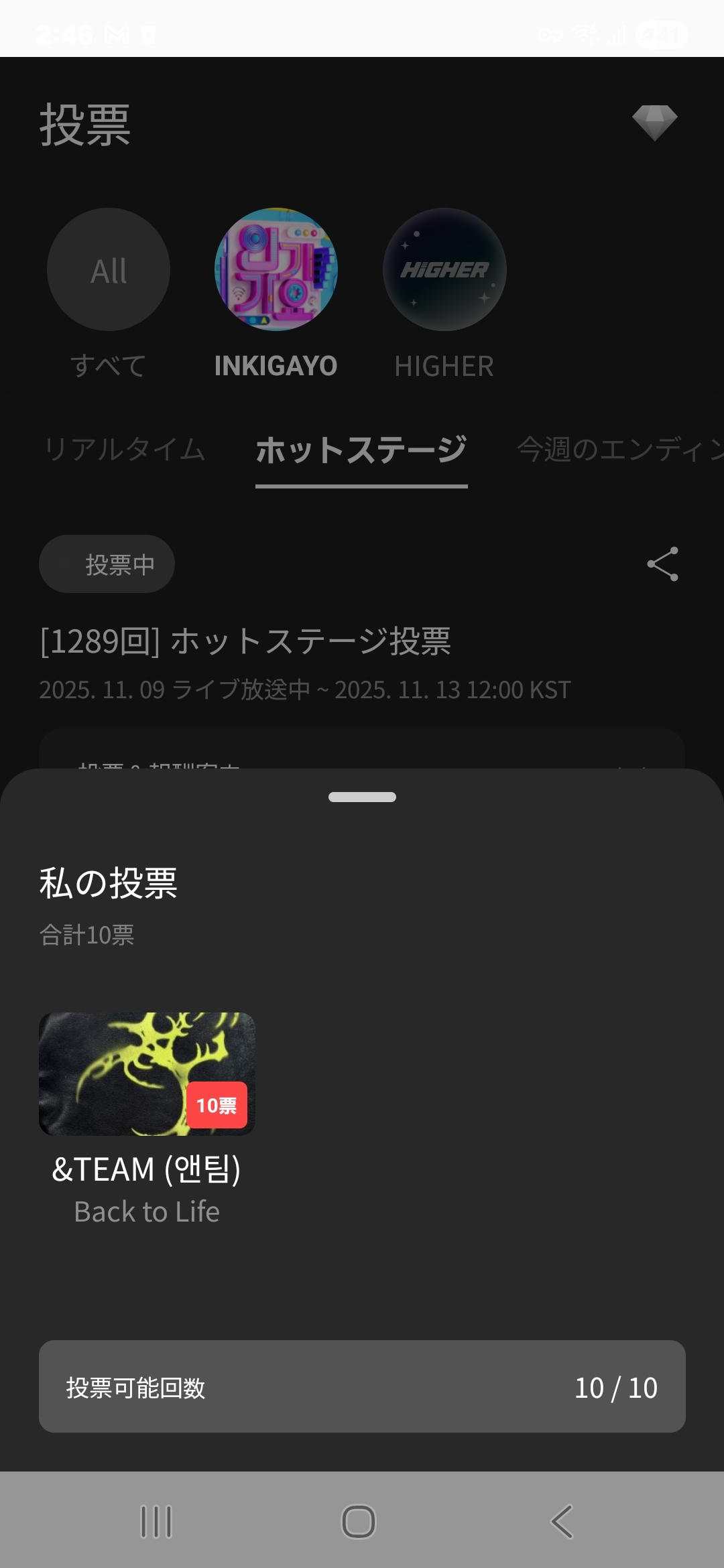Select the All (すべて) category

(x=109, y=270)
